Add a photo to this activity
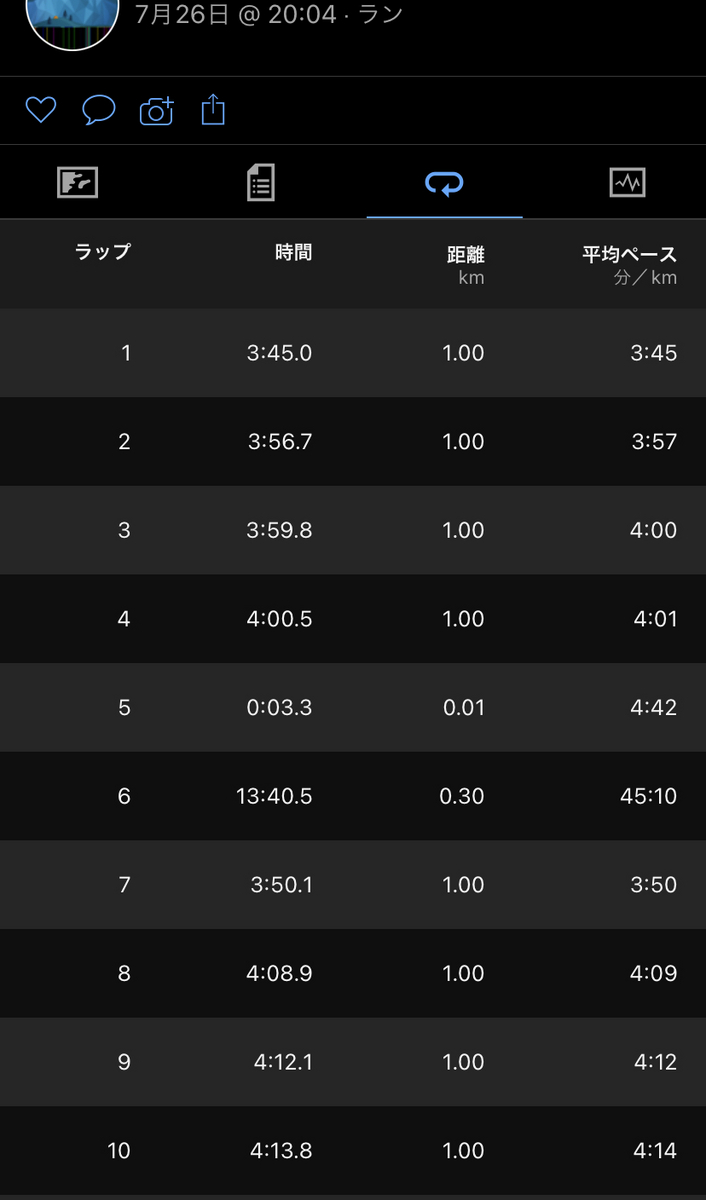706x1200 pixels. pyautogui.click(x=156, y=110)
